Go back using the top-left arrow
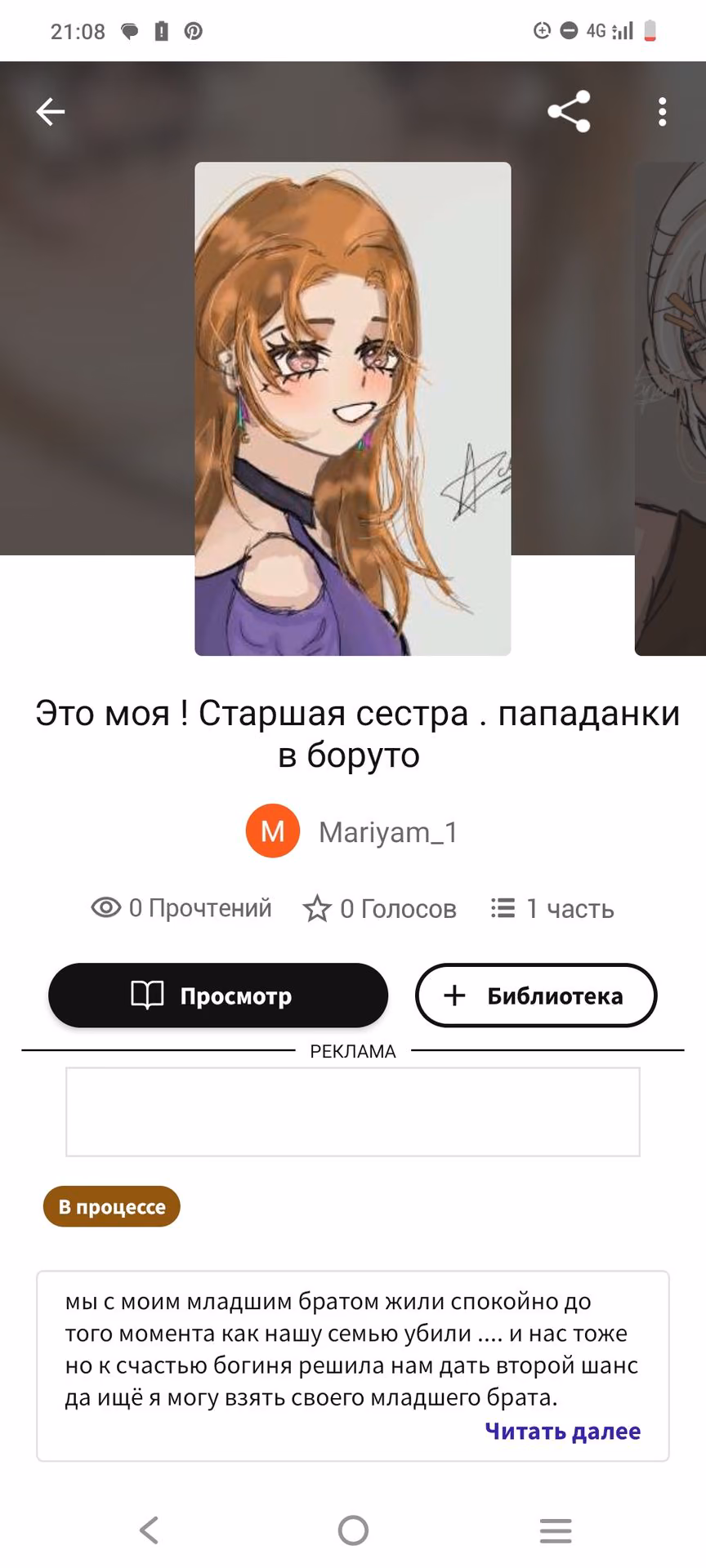 coord(50,112)
